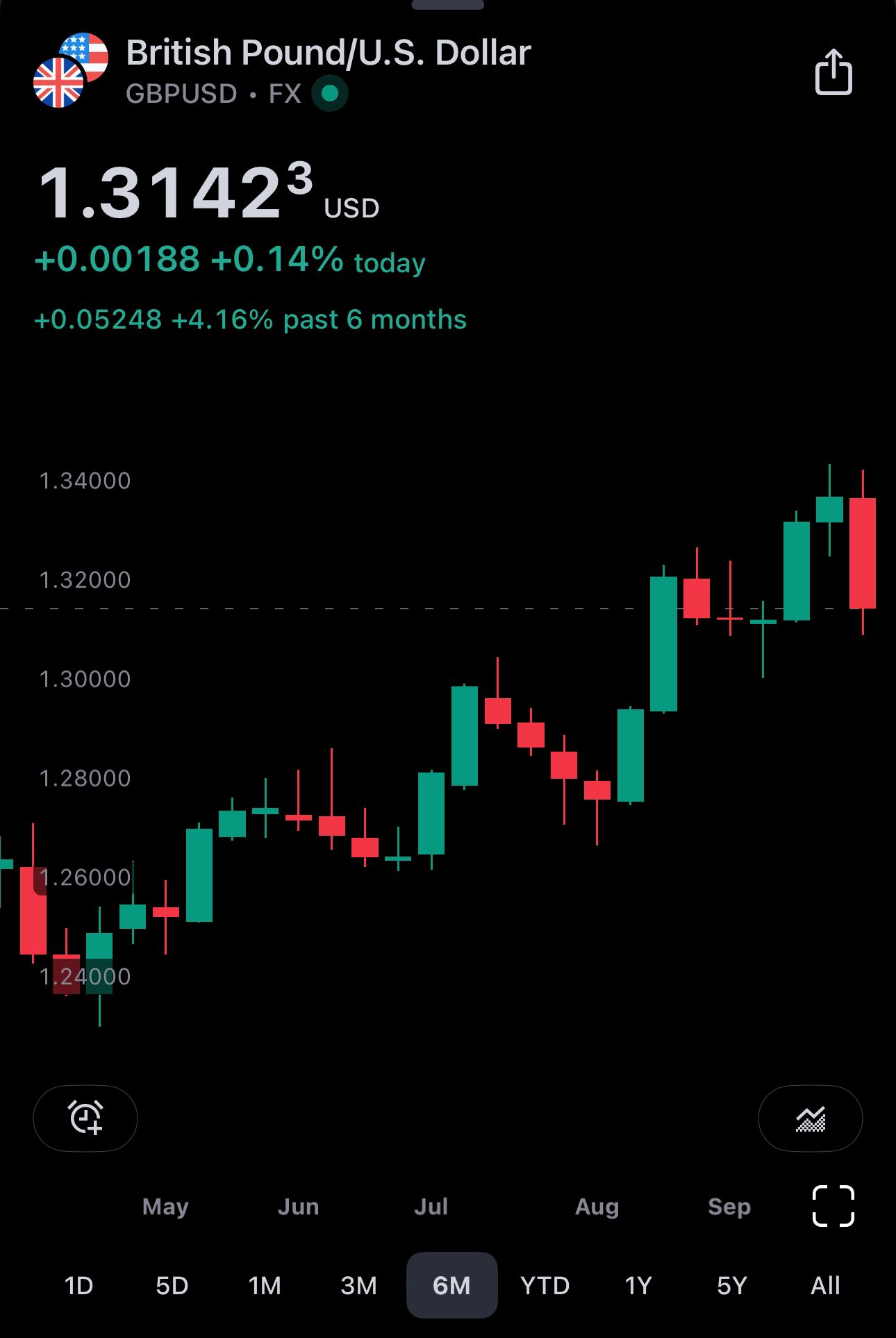This screenshot has height=1338, width=896.
Task: Select the 5D time range
Action: point(172,1285)
